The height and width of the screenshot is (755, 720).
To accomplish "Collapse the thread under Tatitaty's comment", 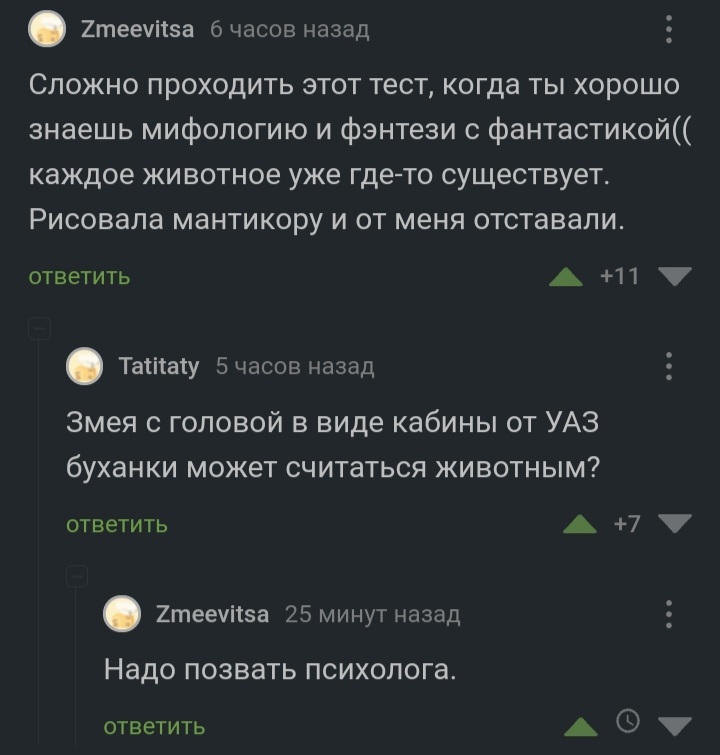I will click(78, 575).
